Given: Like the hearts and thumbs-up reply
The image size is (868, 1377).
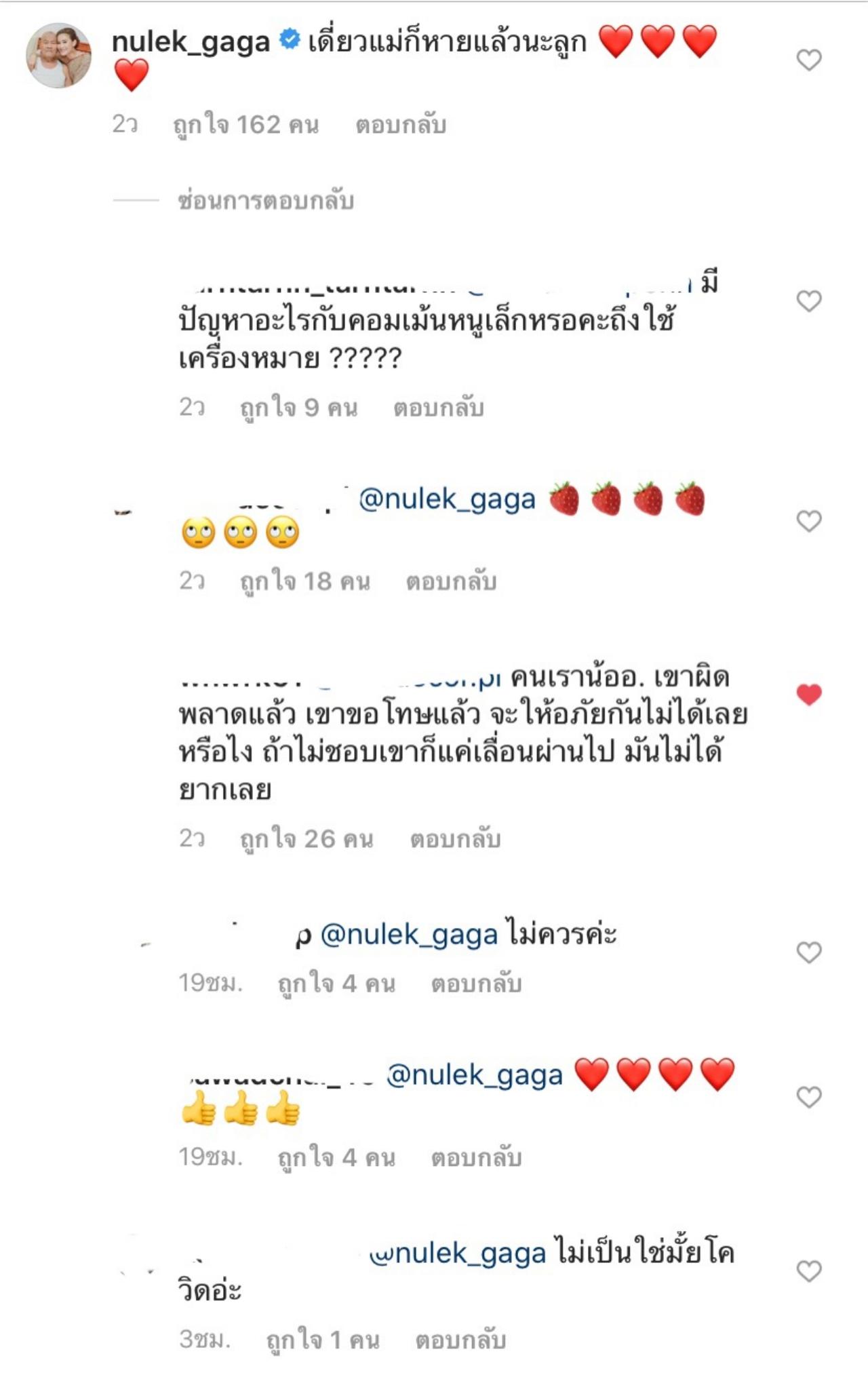Looking at the screenshot, I should (x=808, y=1097).
